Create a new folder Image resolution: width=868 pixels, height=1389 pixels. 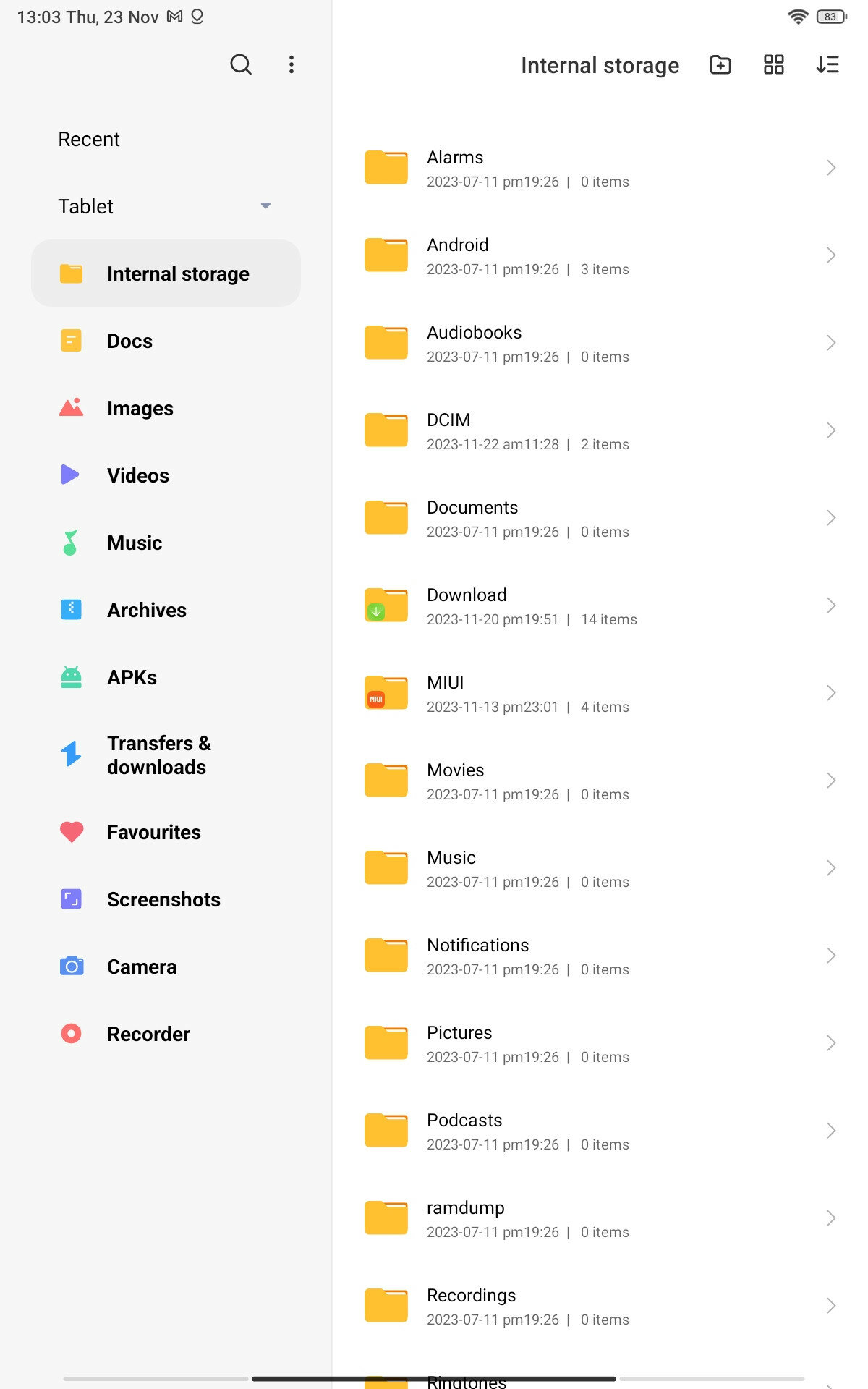(x=720, y=65)
